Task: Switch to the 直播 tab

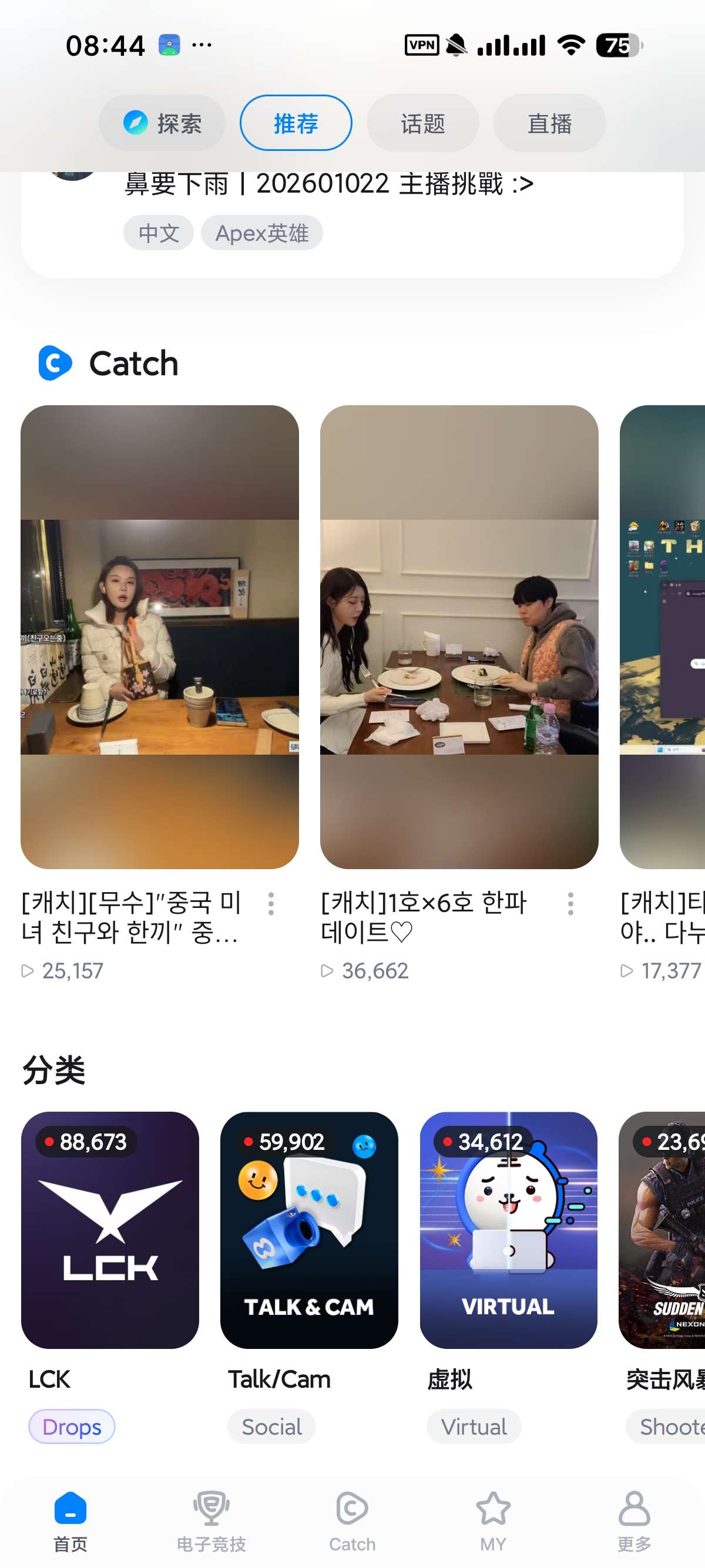Action: click(x=549, y=122)
